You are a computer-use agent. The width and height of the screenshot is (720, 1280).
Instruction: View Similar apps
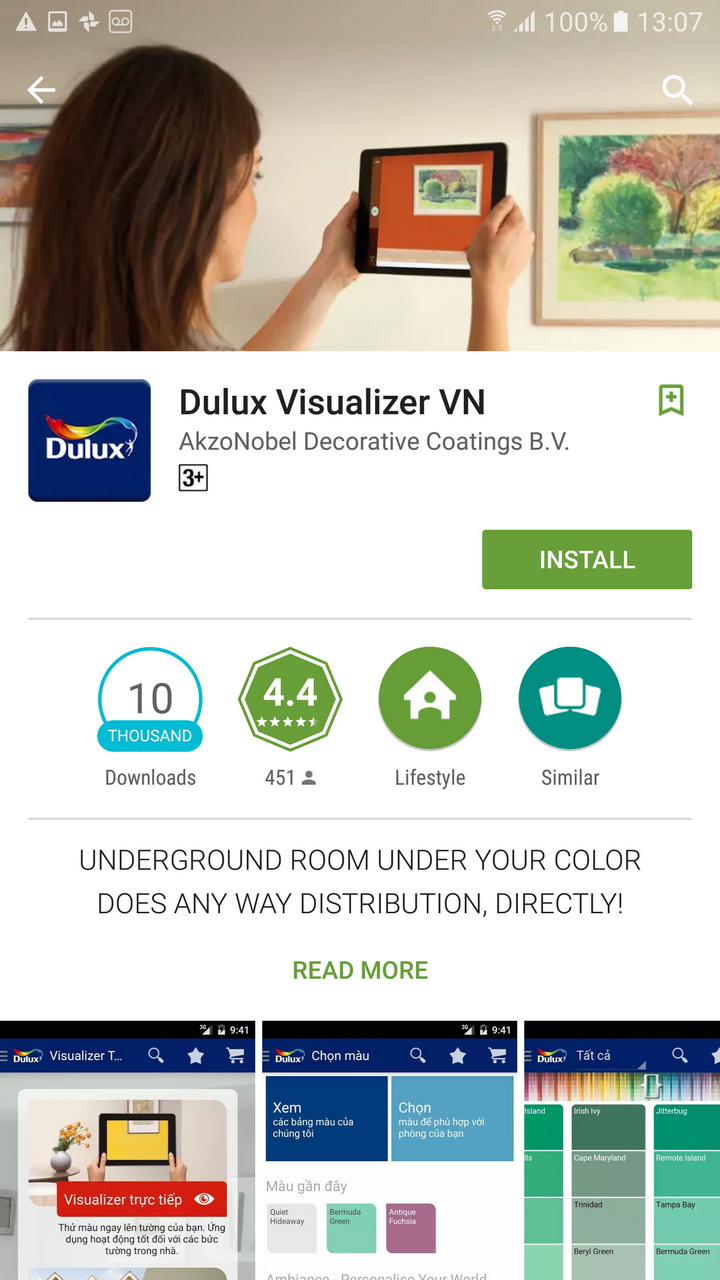click(570, 700)
